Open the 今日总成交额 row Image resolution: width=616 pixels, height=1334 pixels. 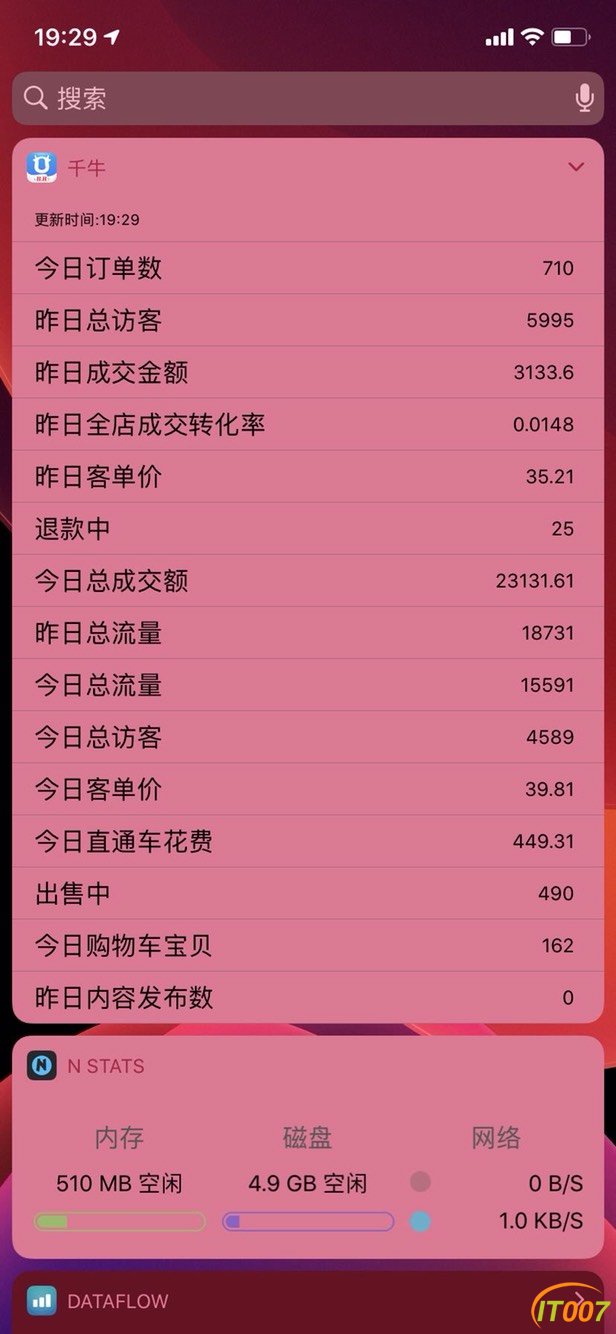click(308, 581)
